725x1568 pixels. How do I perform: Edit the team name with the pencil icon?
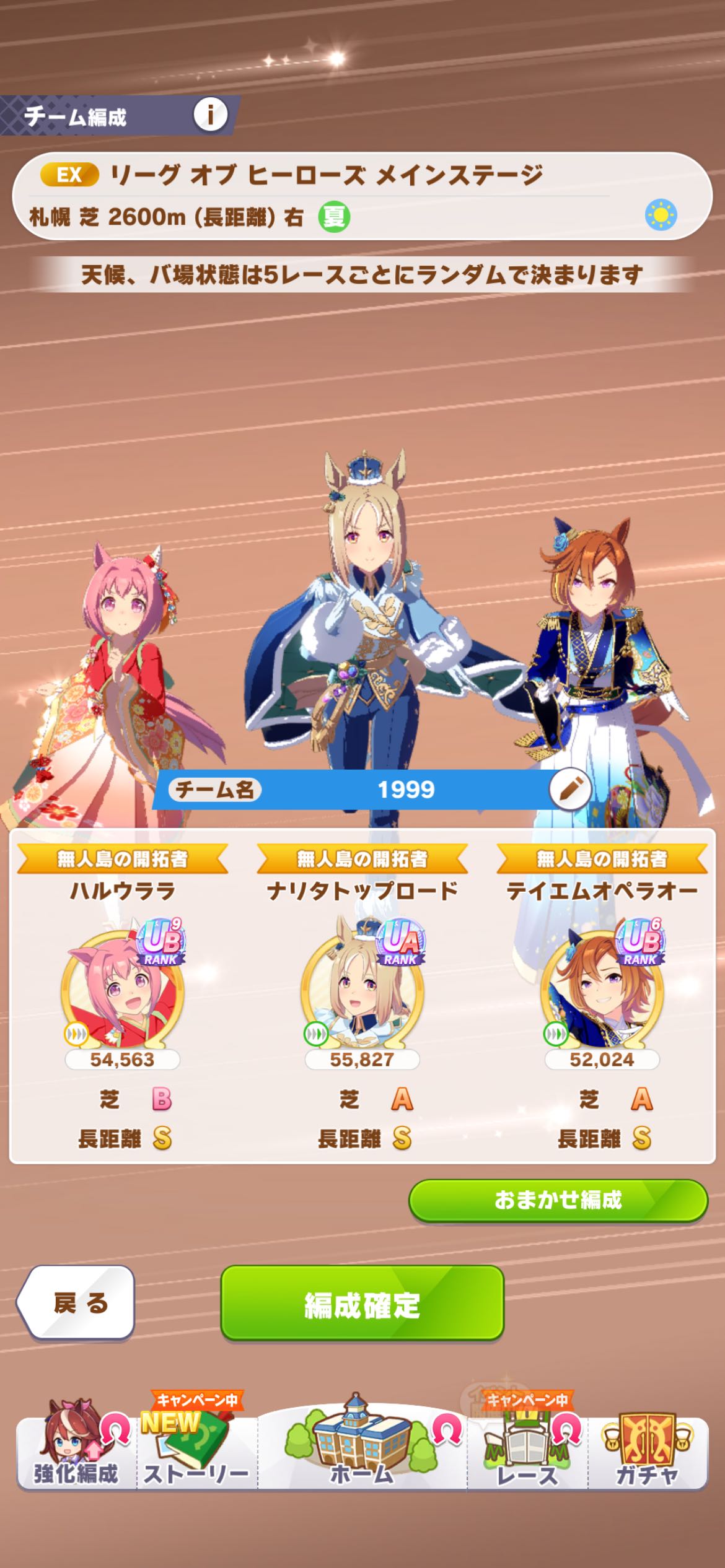[569, 790]
